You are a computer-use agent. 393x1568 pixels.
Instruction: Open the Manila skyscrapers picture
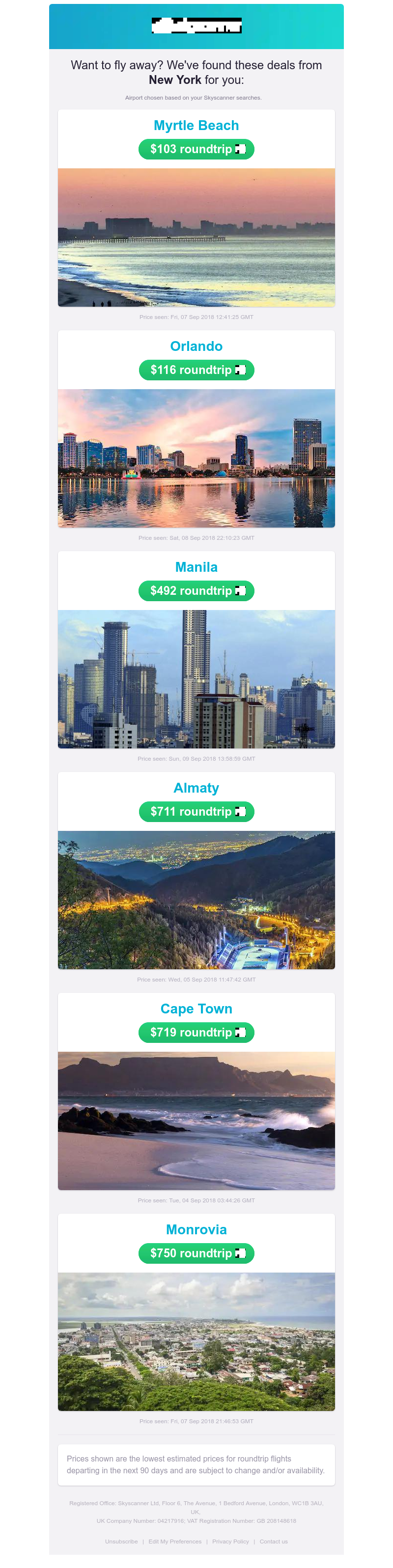point(196,679)
